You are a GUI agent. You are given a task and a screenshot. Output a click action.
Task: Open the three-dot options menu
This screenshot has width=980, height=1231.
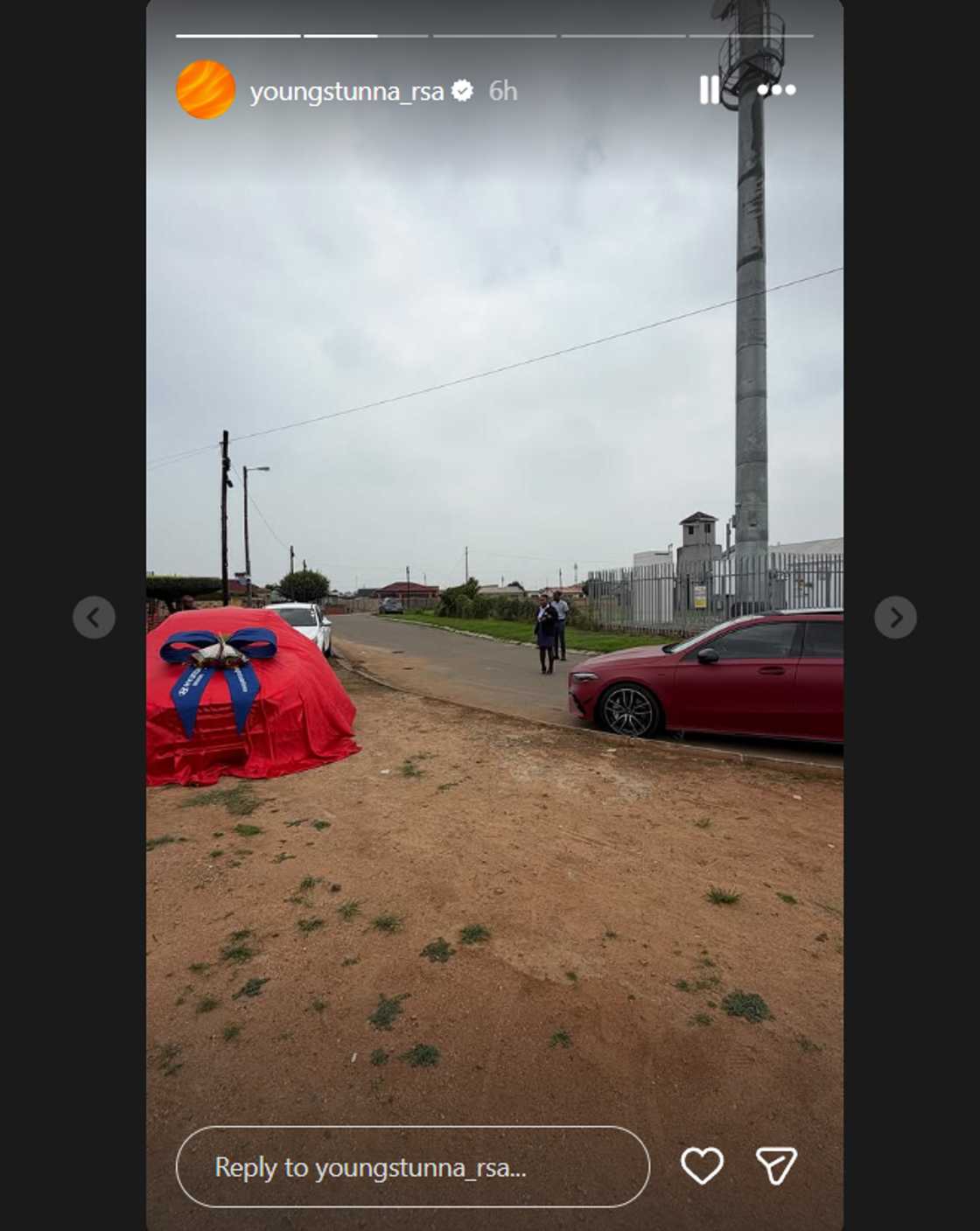776,90
